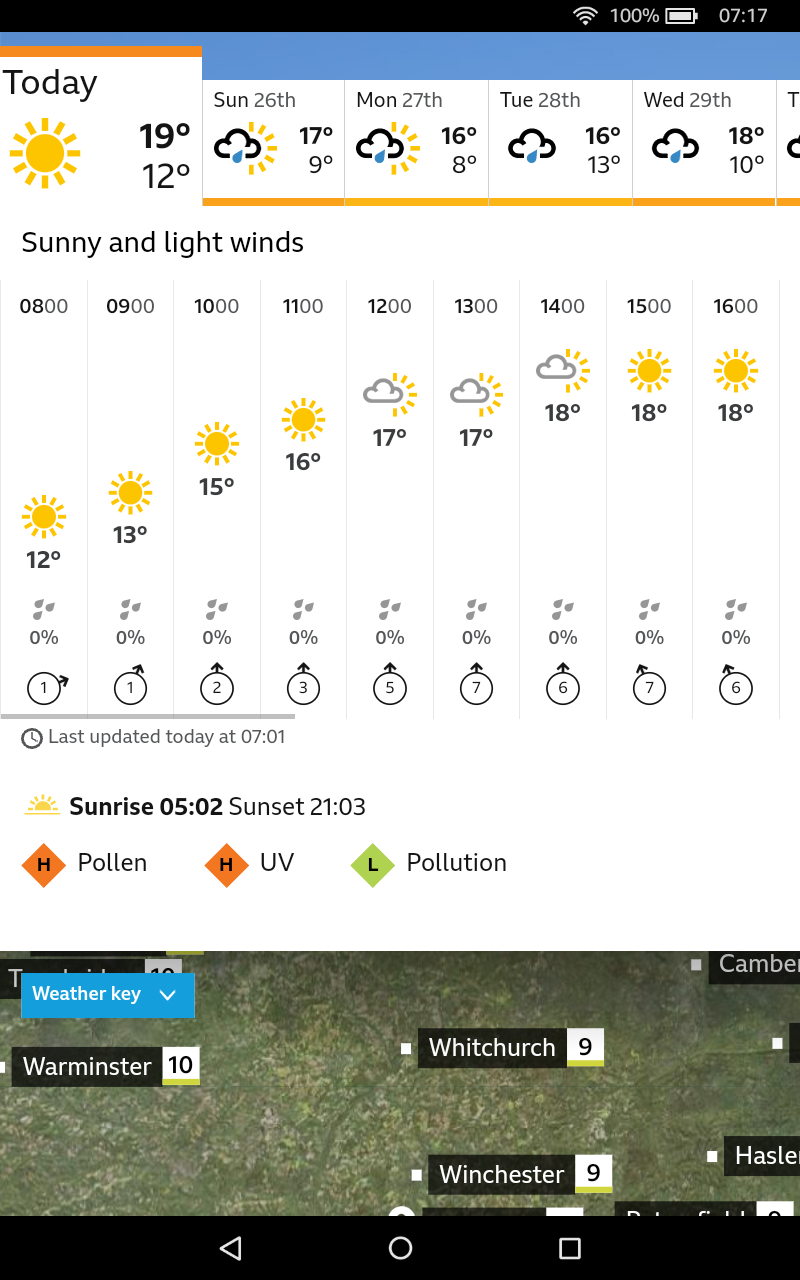
Task: Select Whitchurch on the map
Action: coord(492,1048)
